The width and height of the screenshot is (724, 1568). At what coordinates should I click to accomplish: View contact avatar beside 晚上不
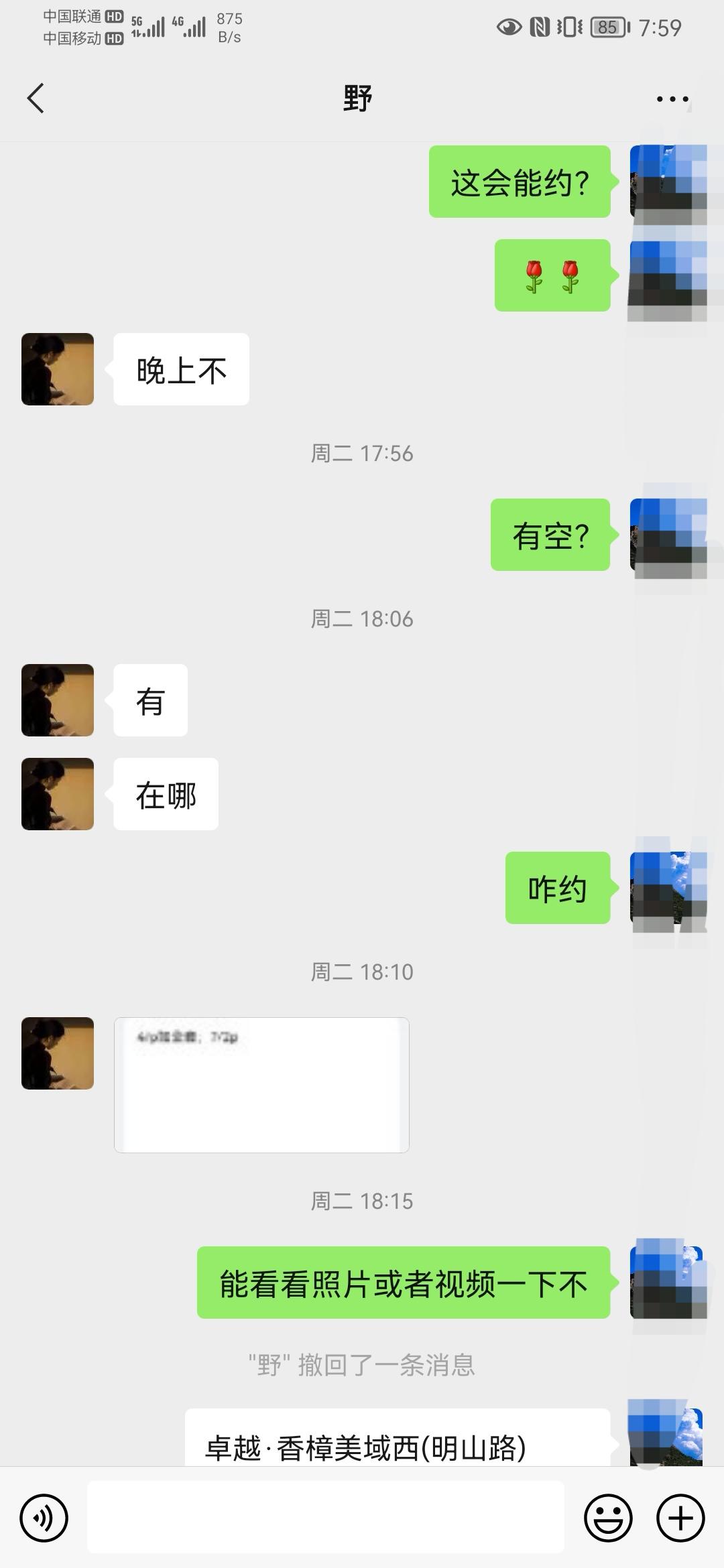58,369
